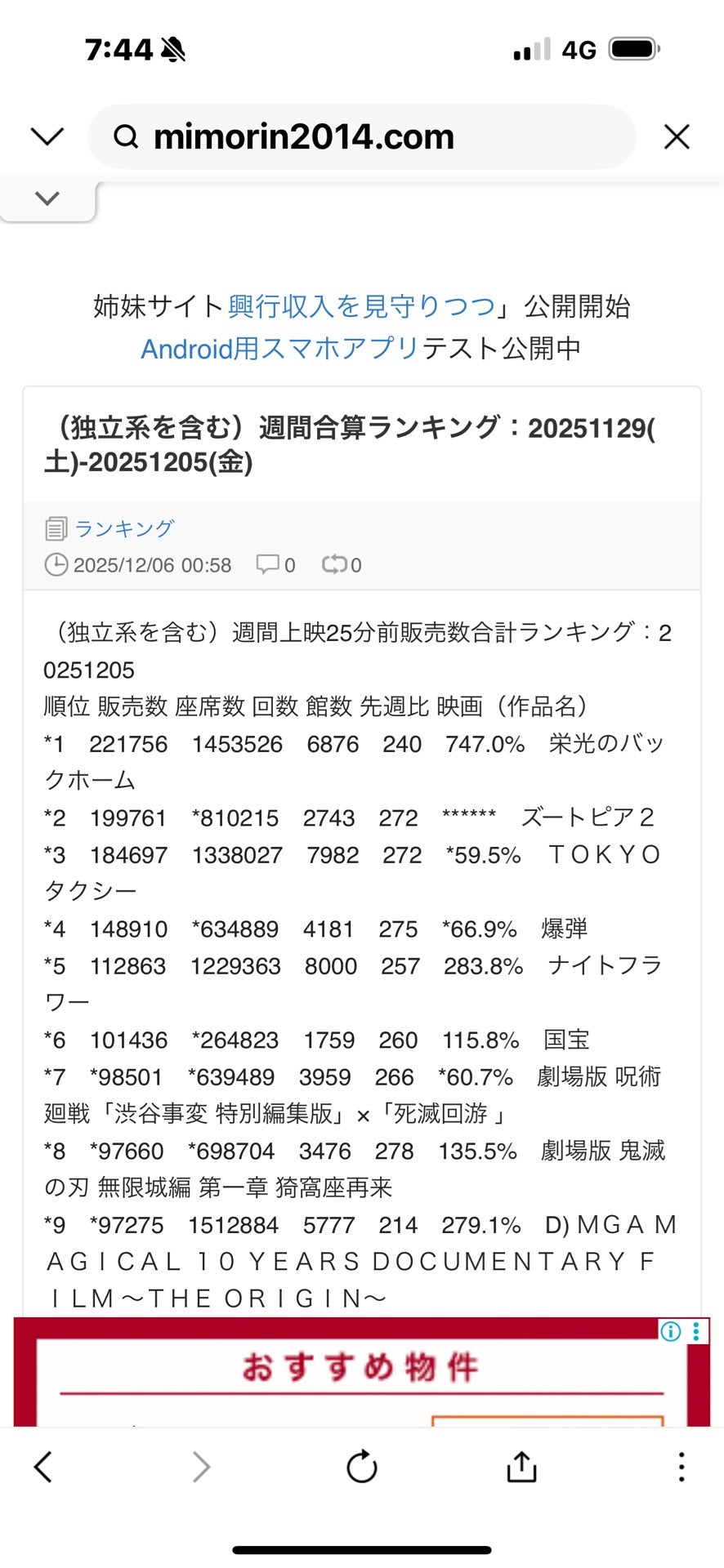Go back to the previous page

(43, 1467)
